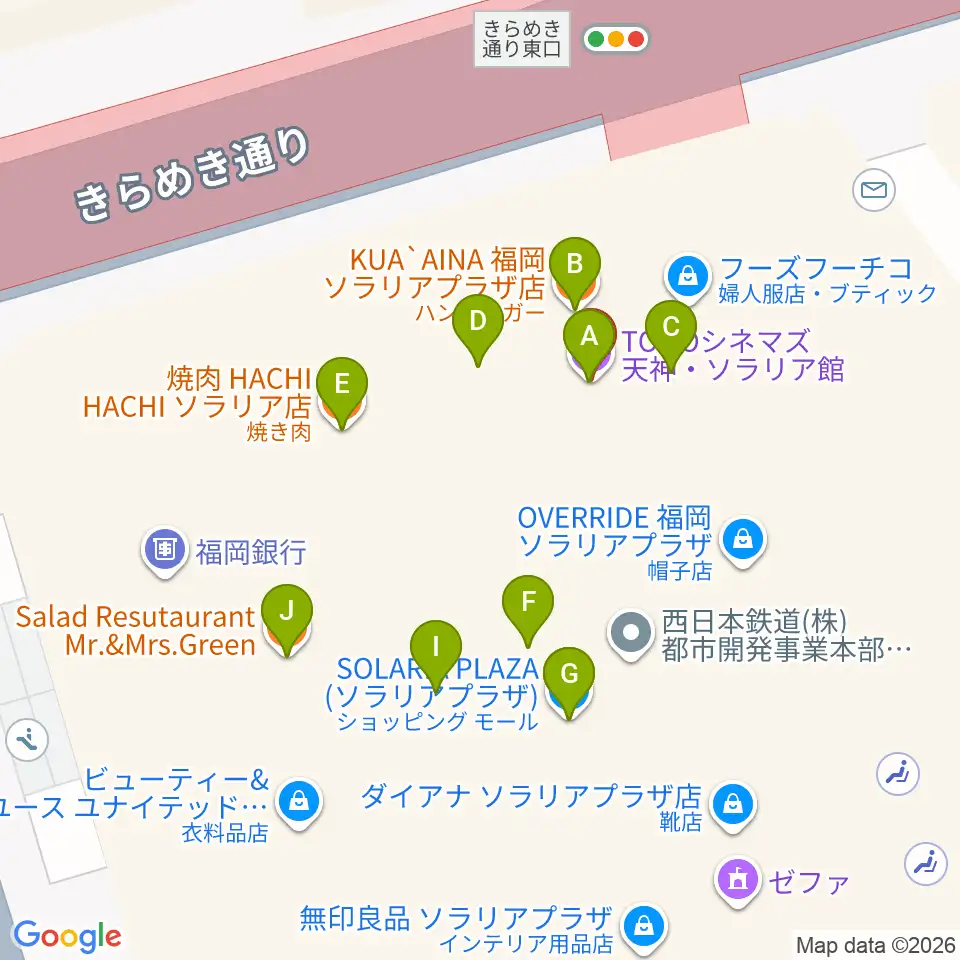Tap the ダイアナ ソラリアプラザ店 shoe store pin

point(733,806)
